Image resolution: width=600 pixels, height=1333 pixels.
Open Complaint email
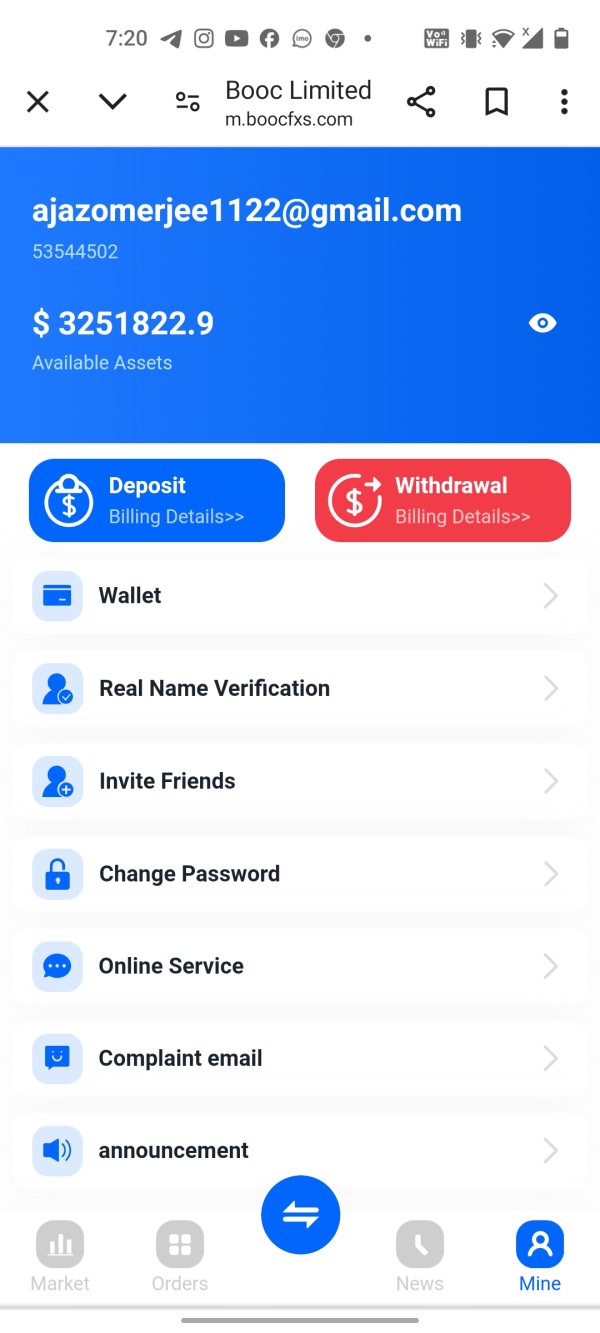[300, 1058]
